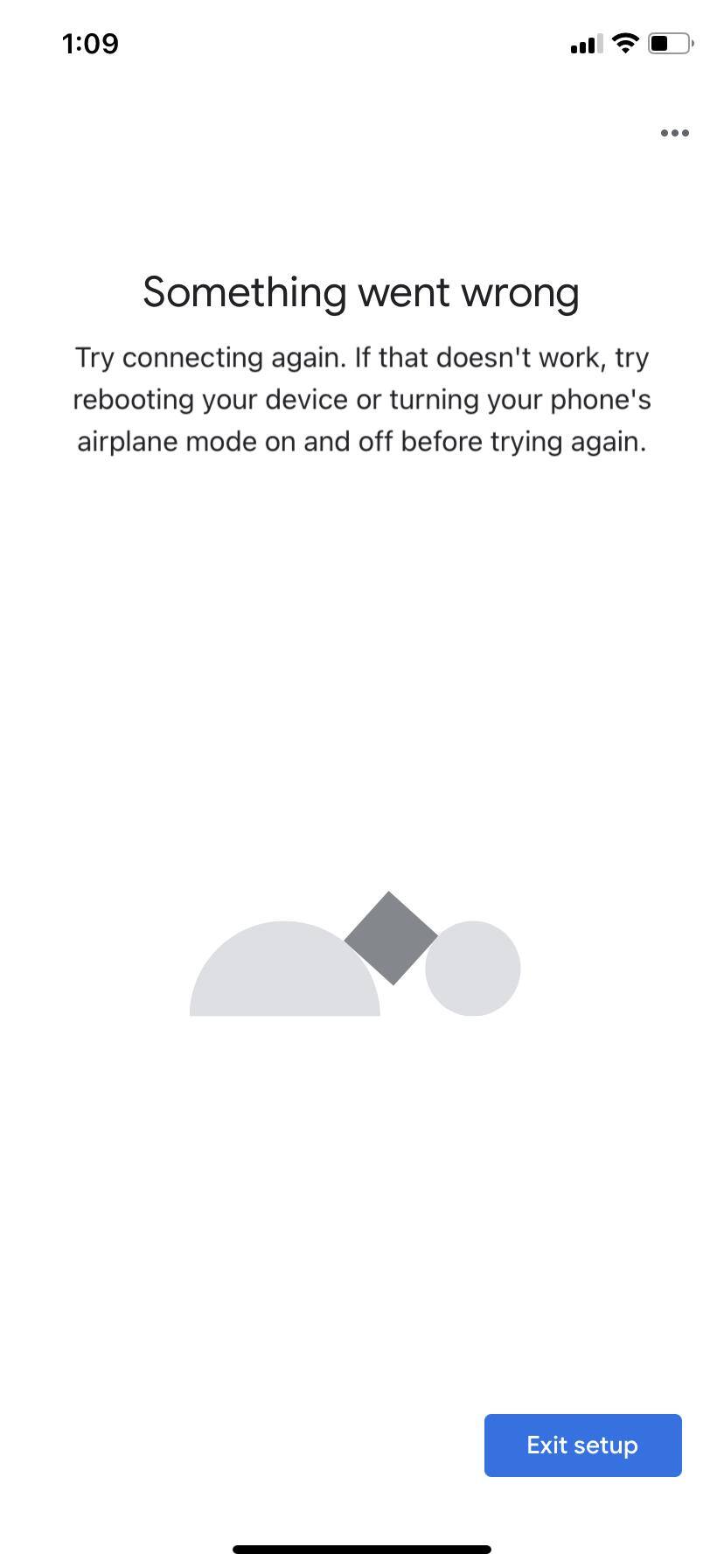Open the three-dot overflow menu
Screen dimensions: 724x1568
click(674, 133)
